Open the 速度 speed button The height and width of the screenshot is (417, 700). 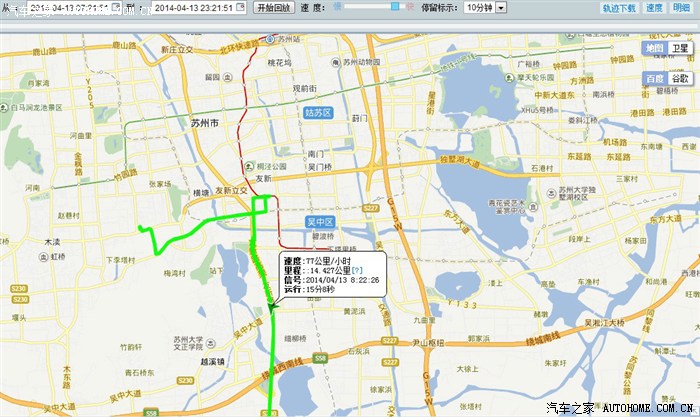pyautogui.click(x=653, y=7)
